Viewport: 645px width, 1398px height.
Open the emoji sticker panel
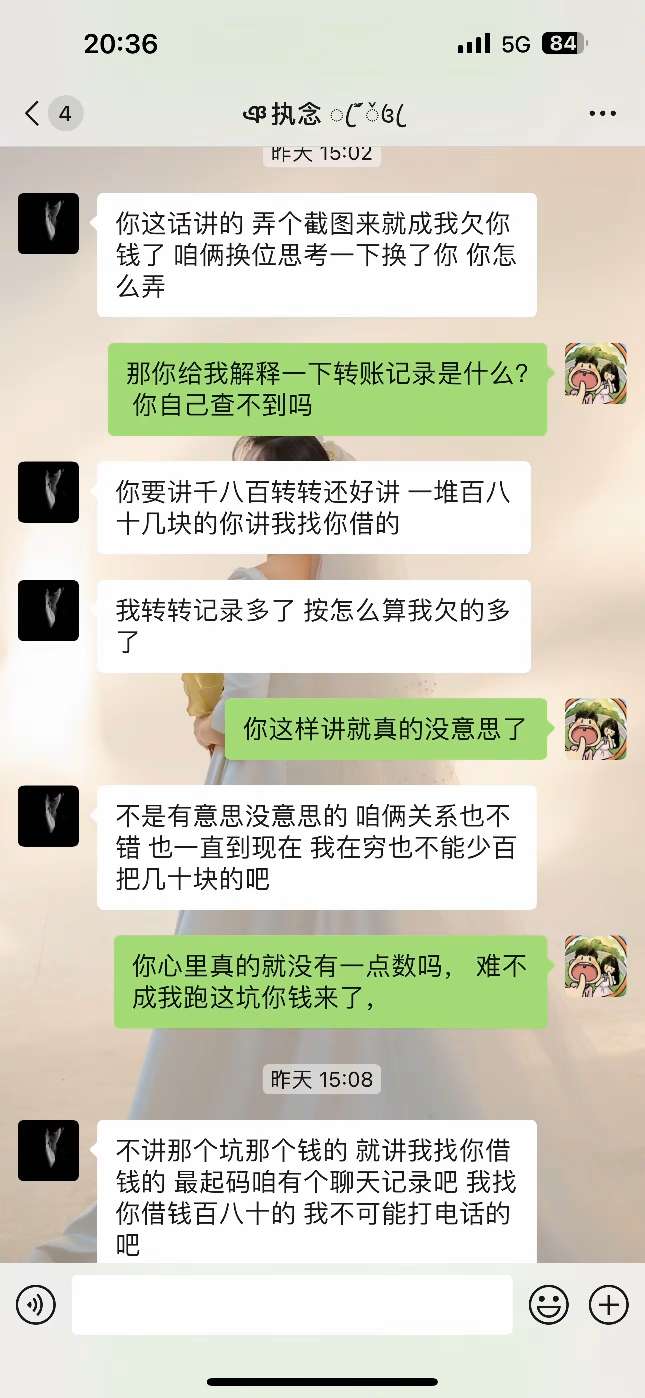click(548, 1304)
